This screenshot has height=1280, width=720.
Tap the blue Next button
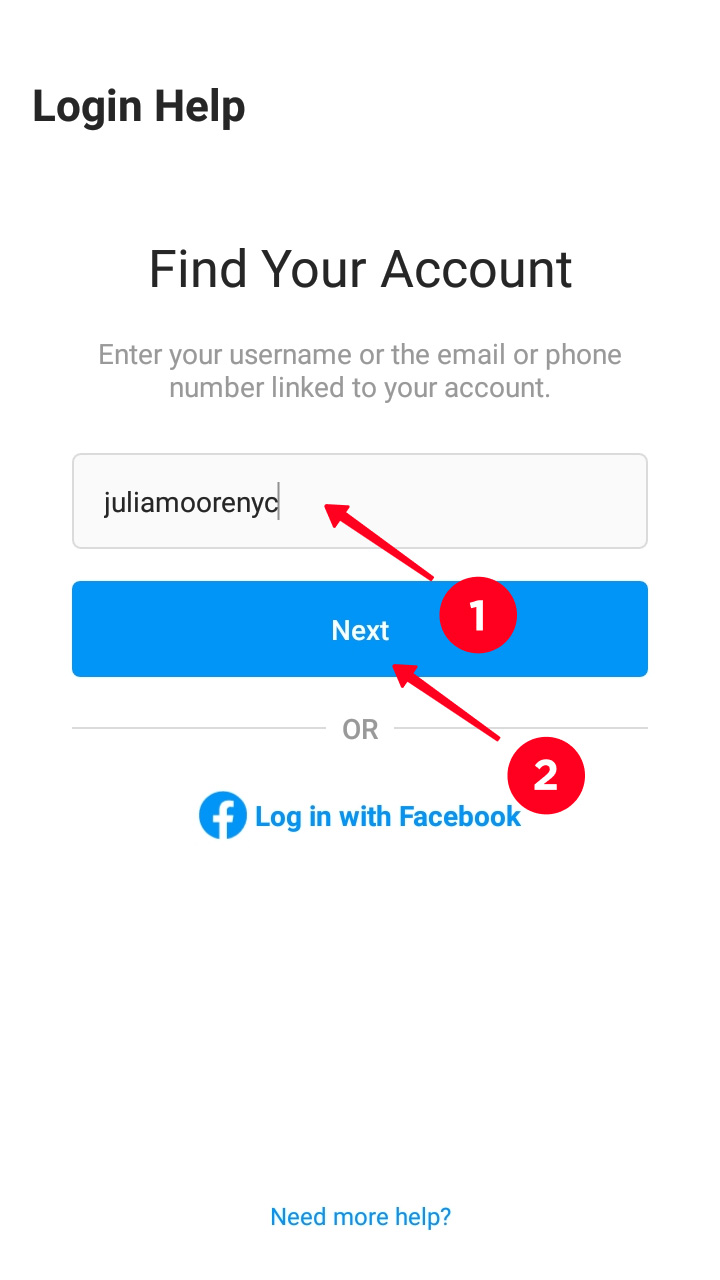[x=360, y=629]
